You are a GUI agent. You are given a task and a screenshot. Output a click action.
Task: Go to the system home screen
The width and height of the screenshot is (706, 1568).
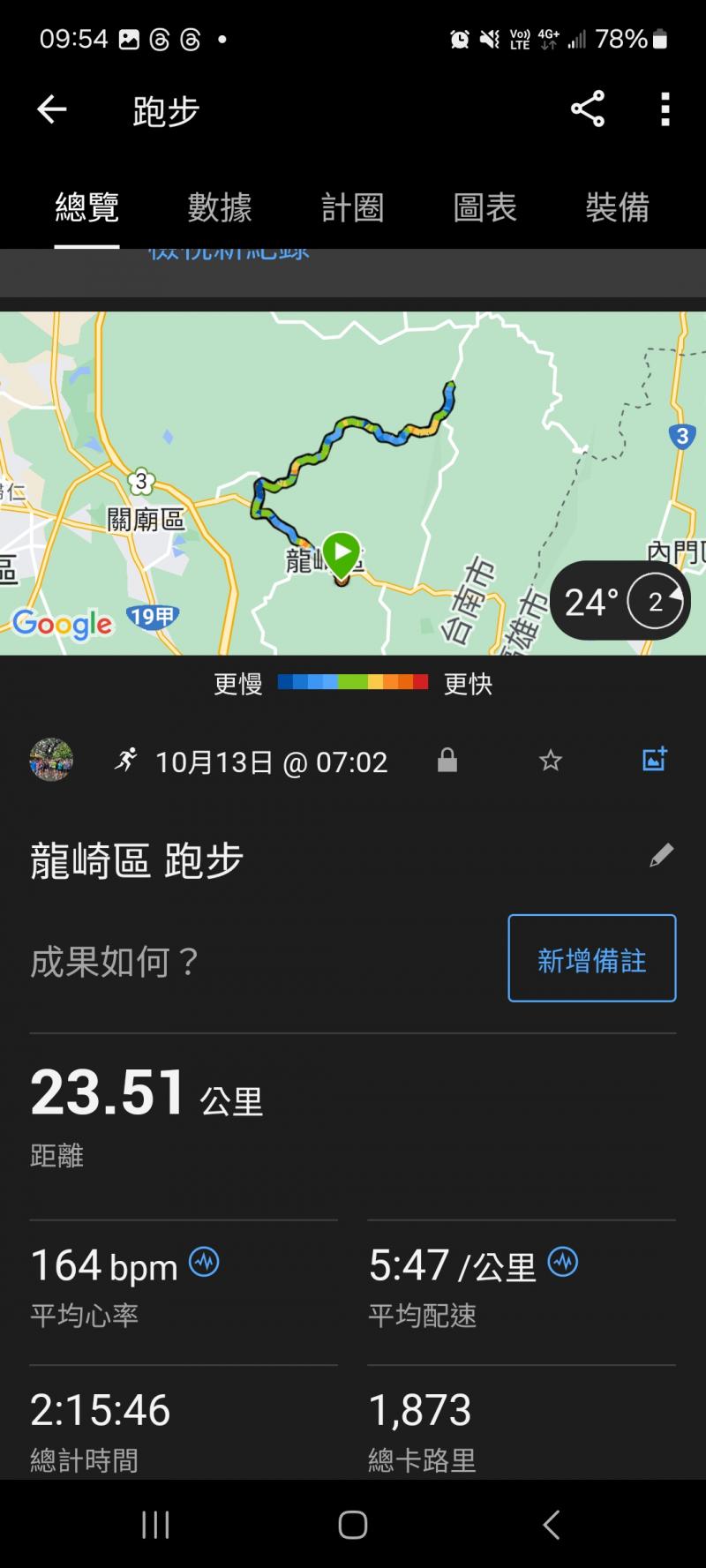(x=353, y=1524)
